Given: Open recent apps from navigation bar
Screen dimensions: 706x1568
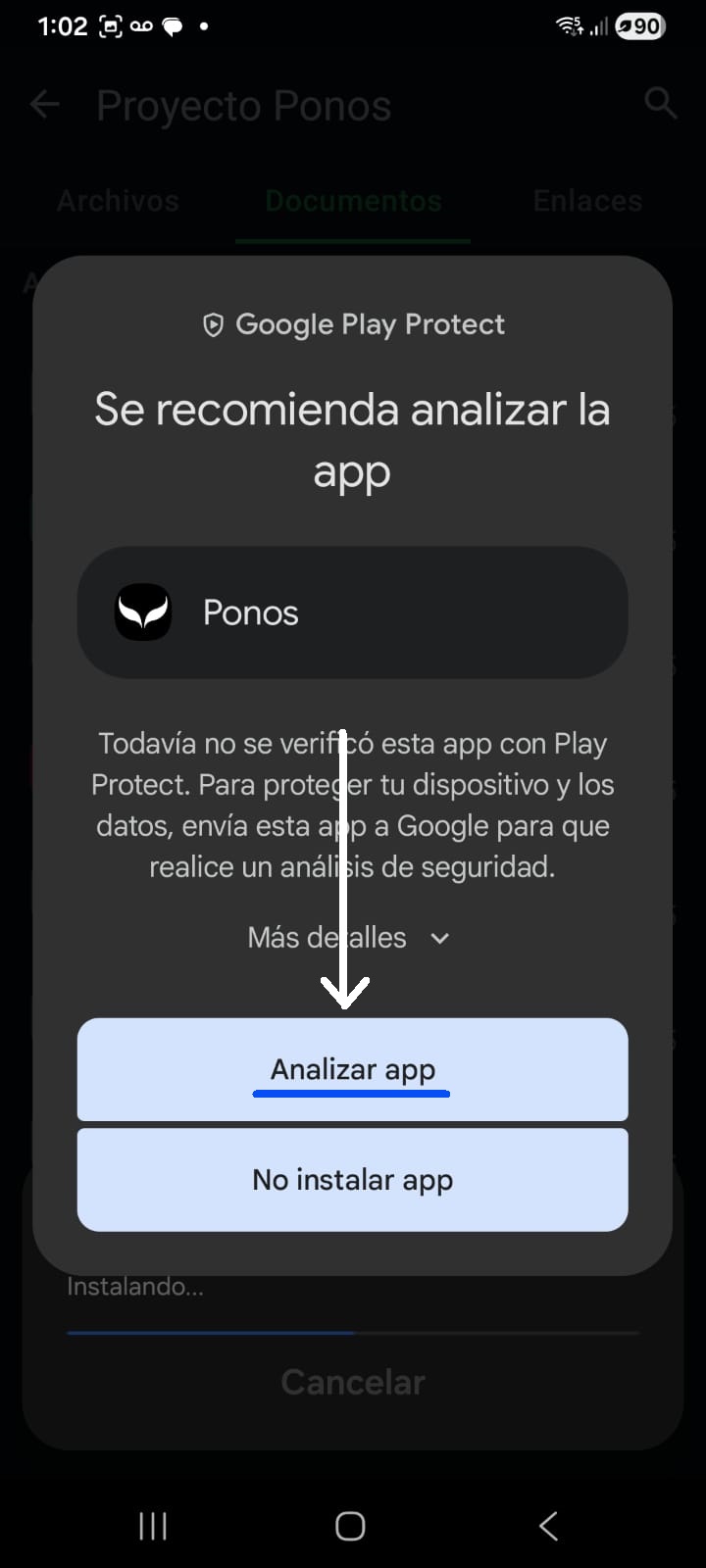Looking at the screenshot, I should (x=152, y=1526).
